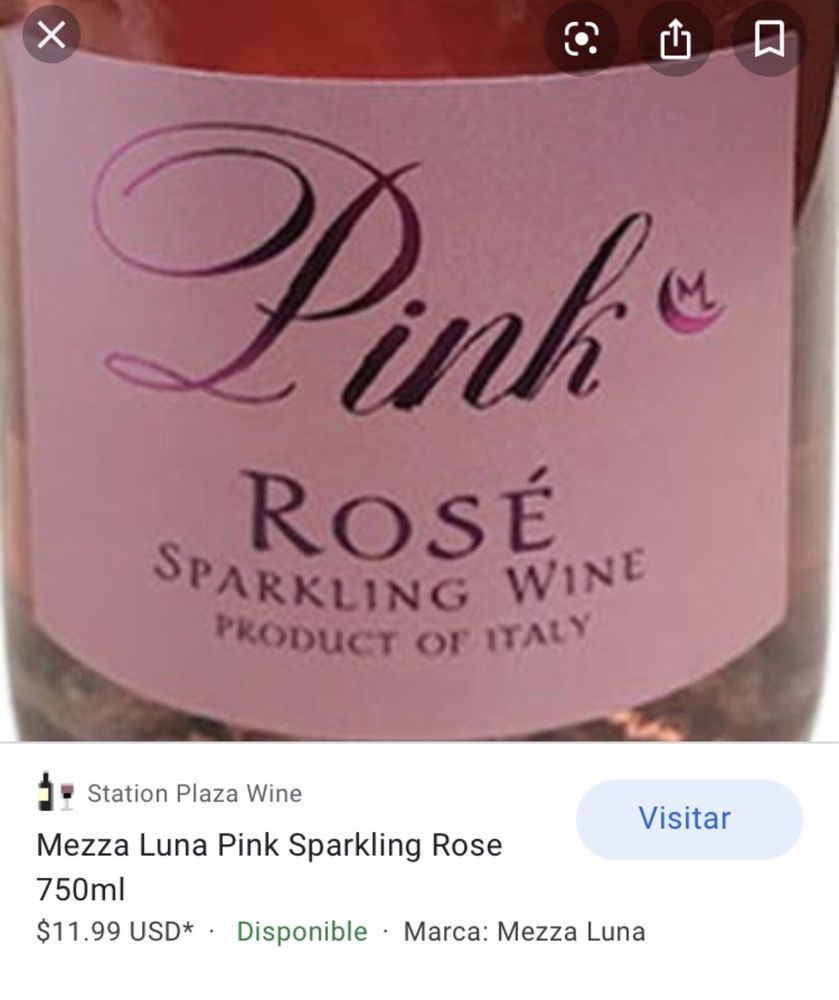Close the image viewer
This screenshot has height=1000, width=839.
[51, 36]
